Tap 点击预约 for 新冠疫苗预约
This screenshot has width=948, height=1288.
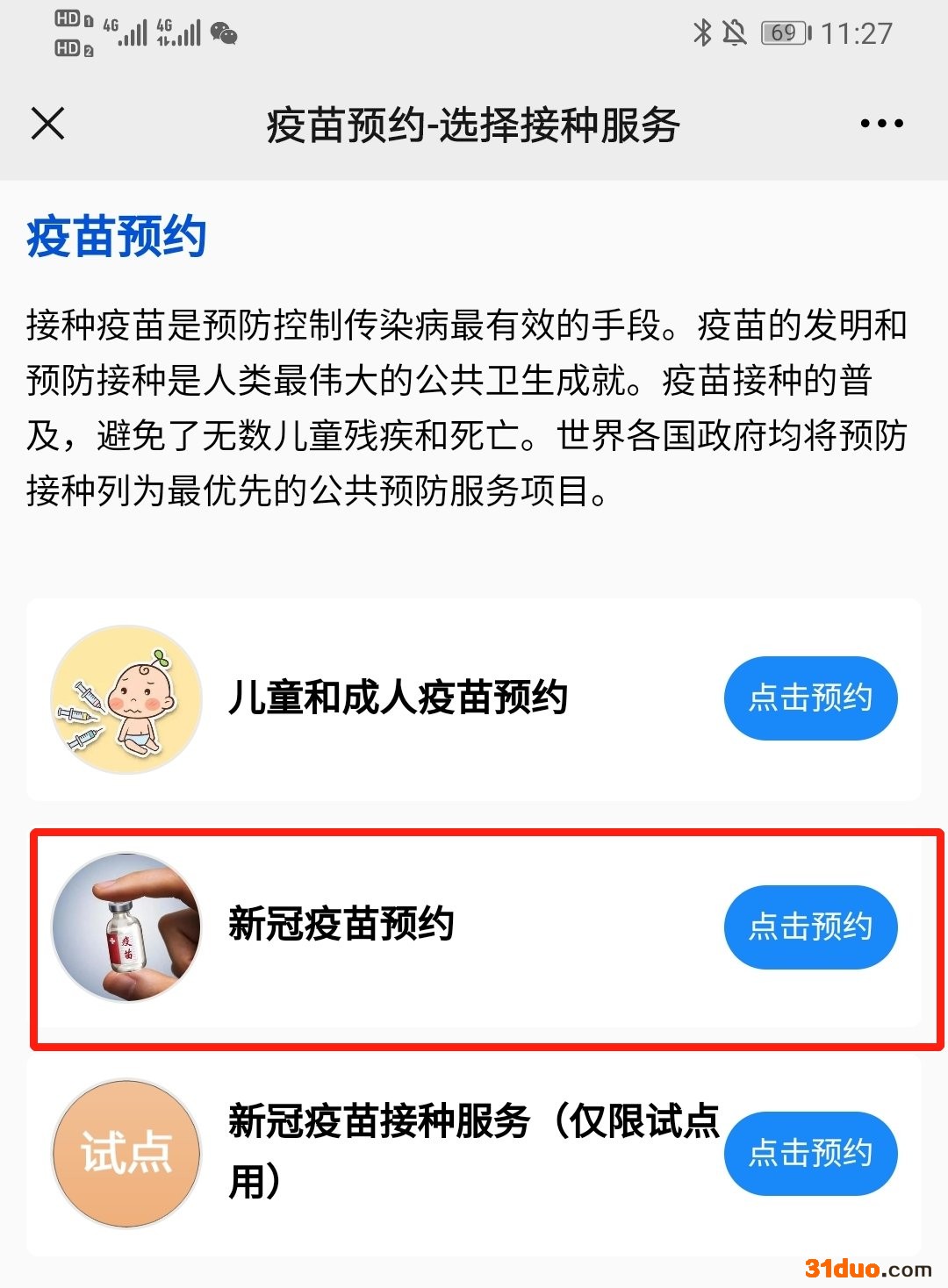pos(810,927)
